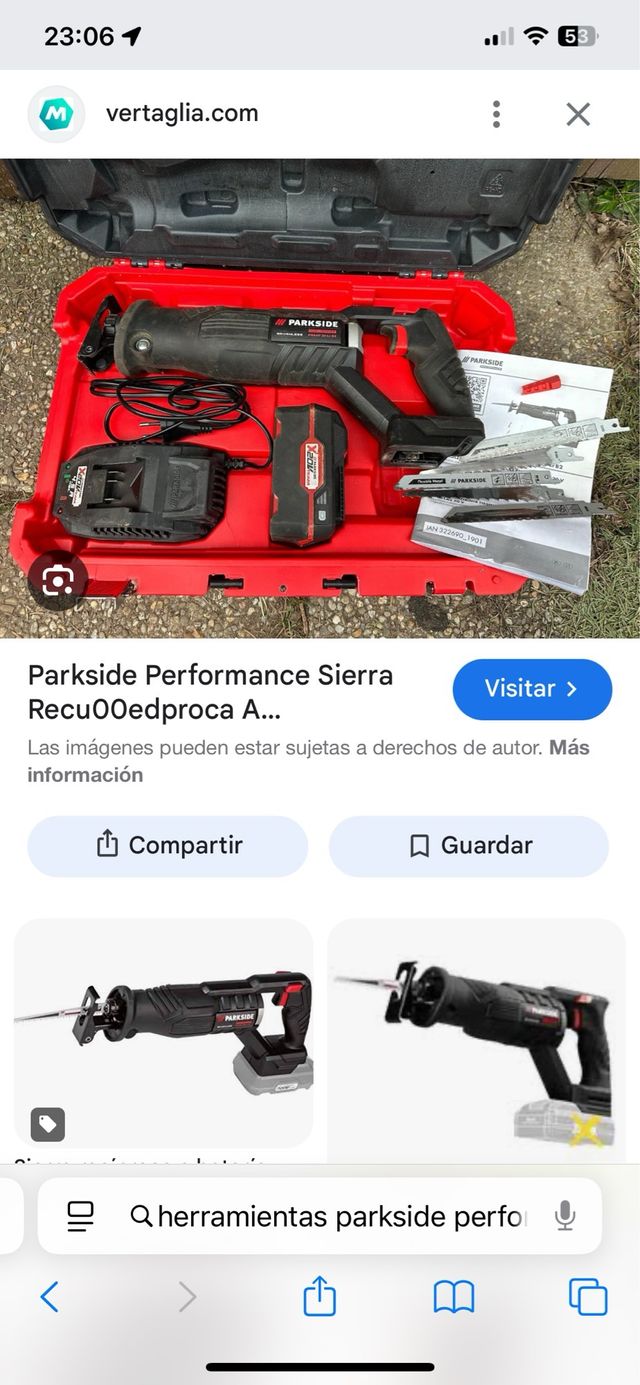
Task: Go back to the previous page
Action: [x=49, y=1297]
